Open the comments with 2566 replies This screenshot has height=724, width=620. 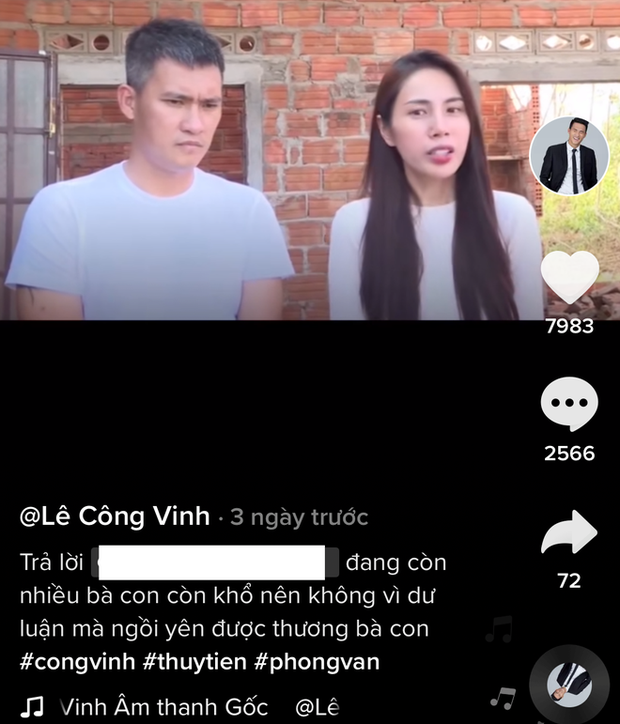tap(569, 406)
